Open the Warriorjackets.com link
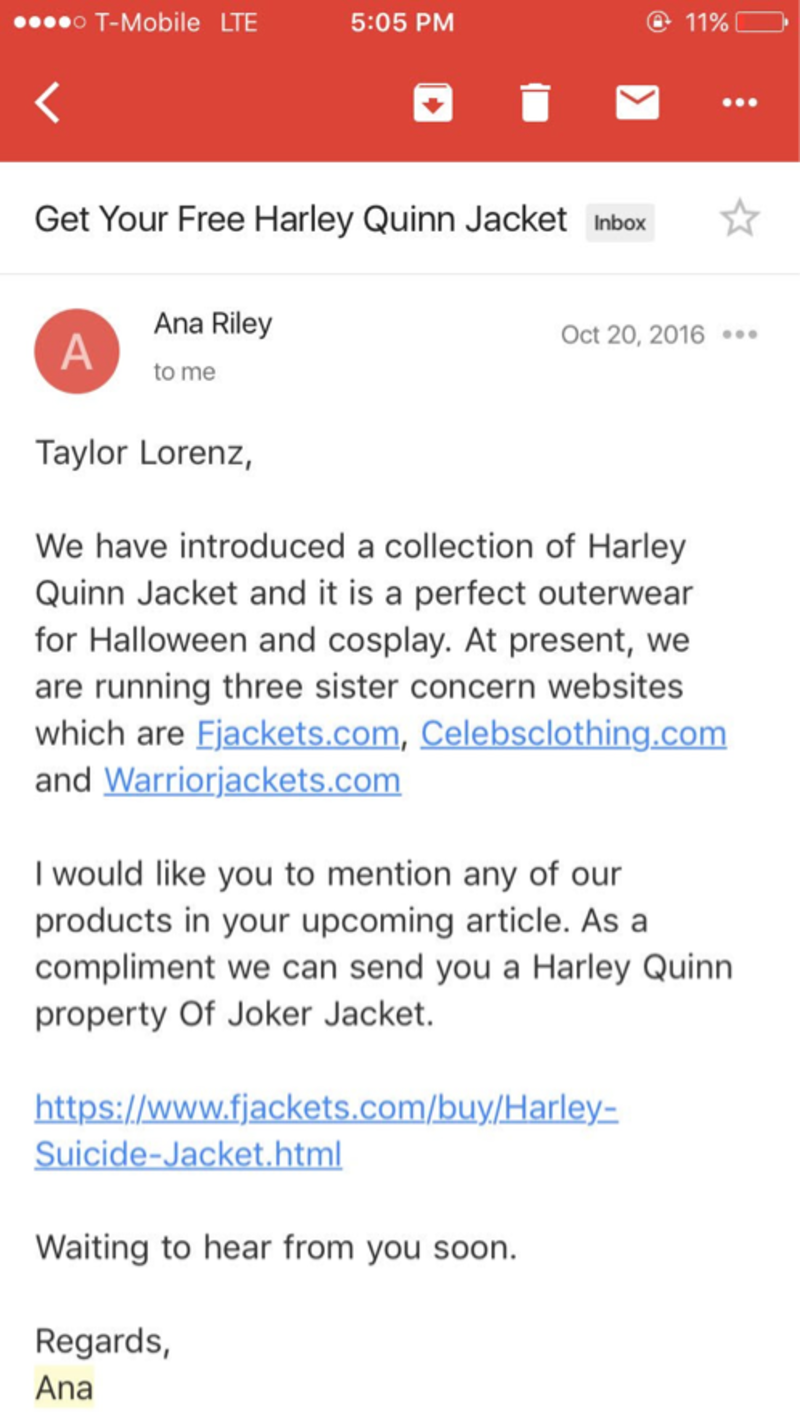The height and width of the screenshot is (1420, 800). (252, 780)
